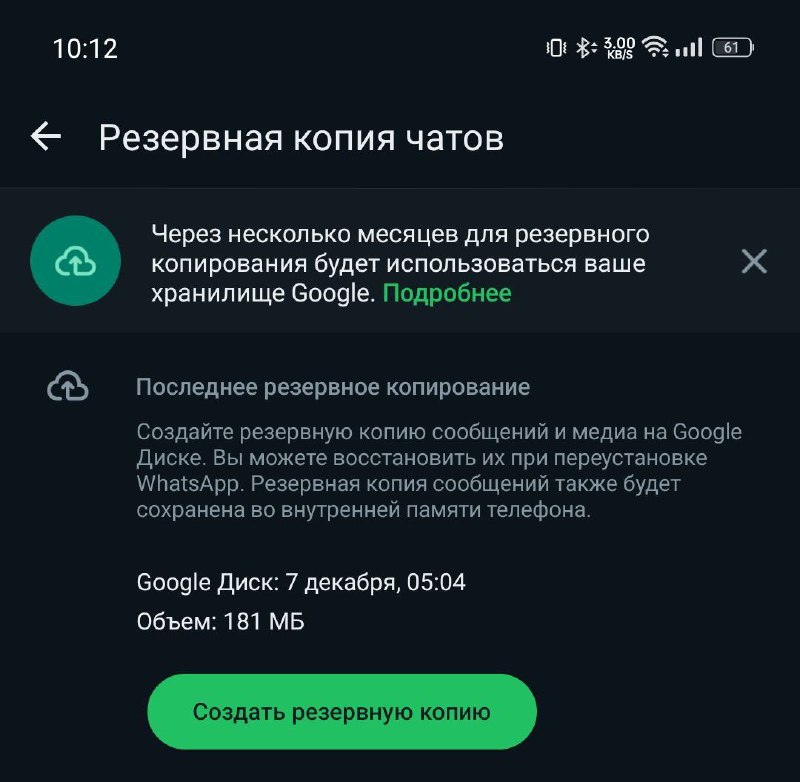Tap Создать резервную копию button
The image size is (800, 782).
coord(342,712)
